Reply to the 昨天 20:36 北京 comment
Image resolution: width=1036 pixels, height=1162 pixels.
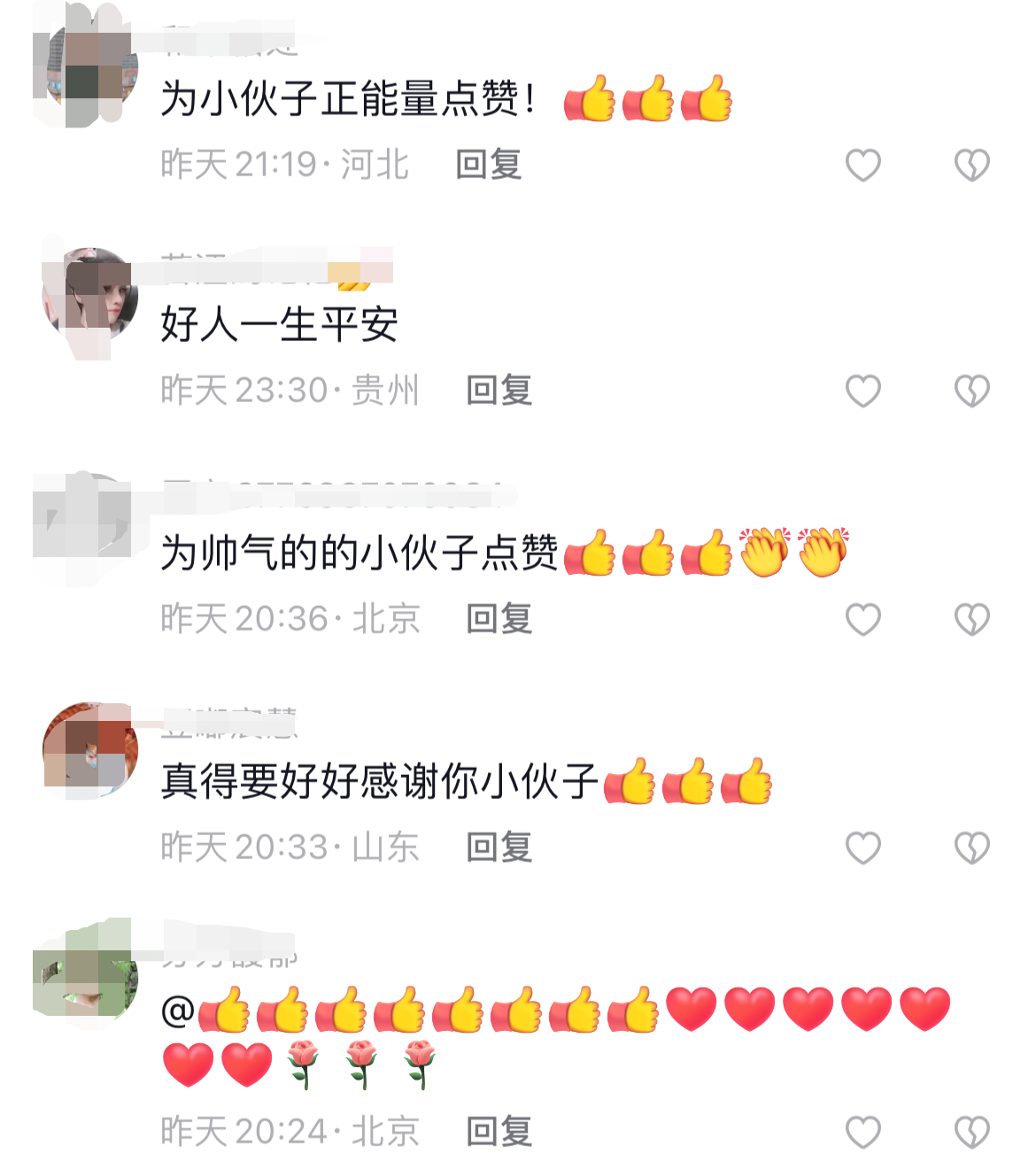coord(499,619)
